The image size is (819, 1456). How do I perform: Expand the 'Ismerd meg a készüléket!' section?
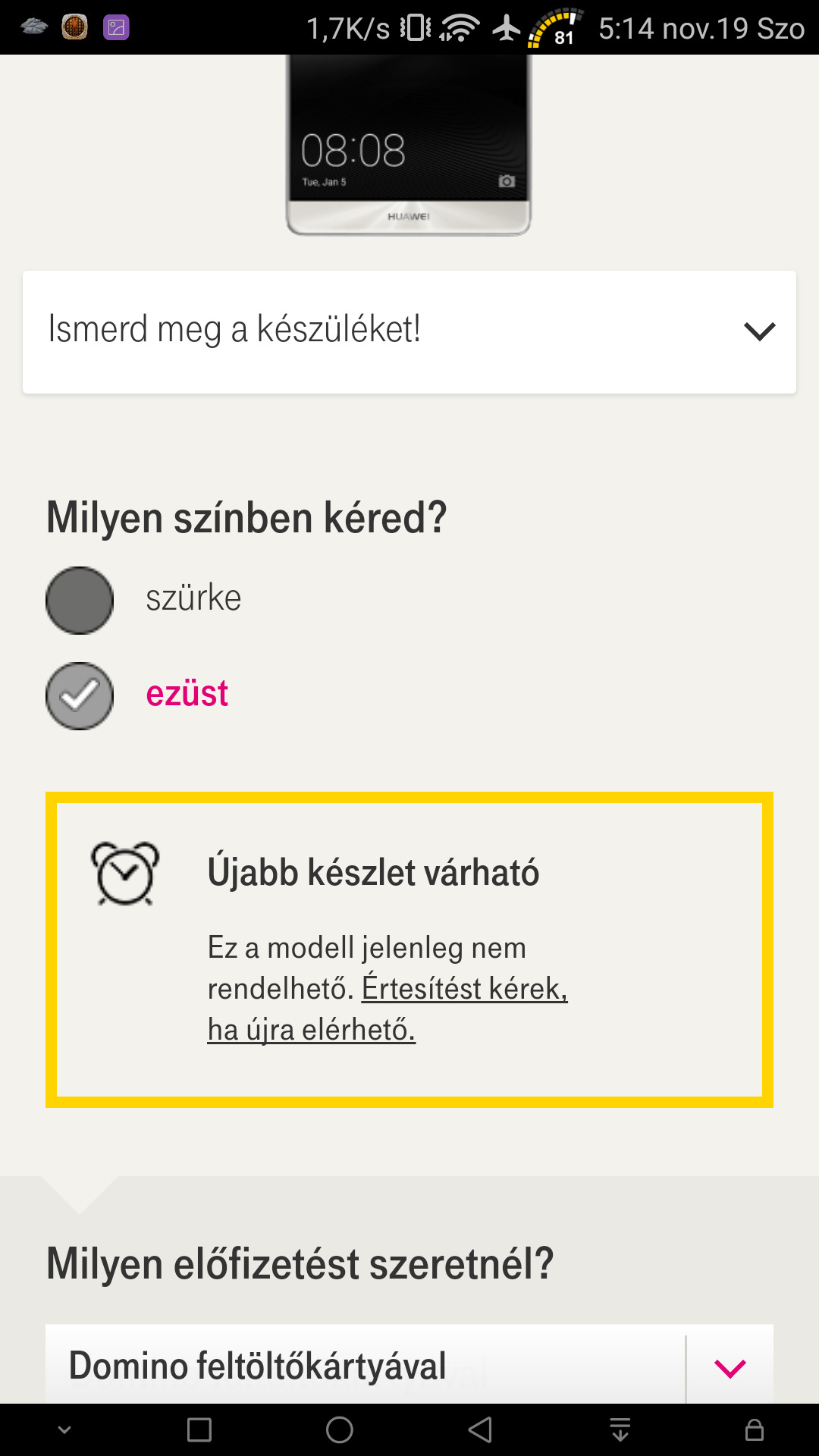click(x=409, y=331)
